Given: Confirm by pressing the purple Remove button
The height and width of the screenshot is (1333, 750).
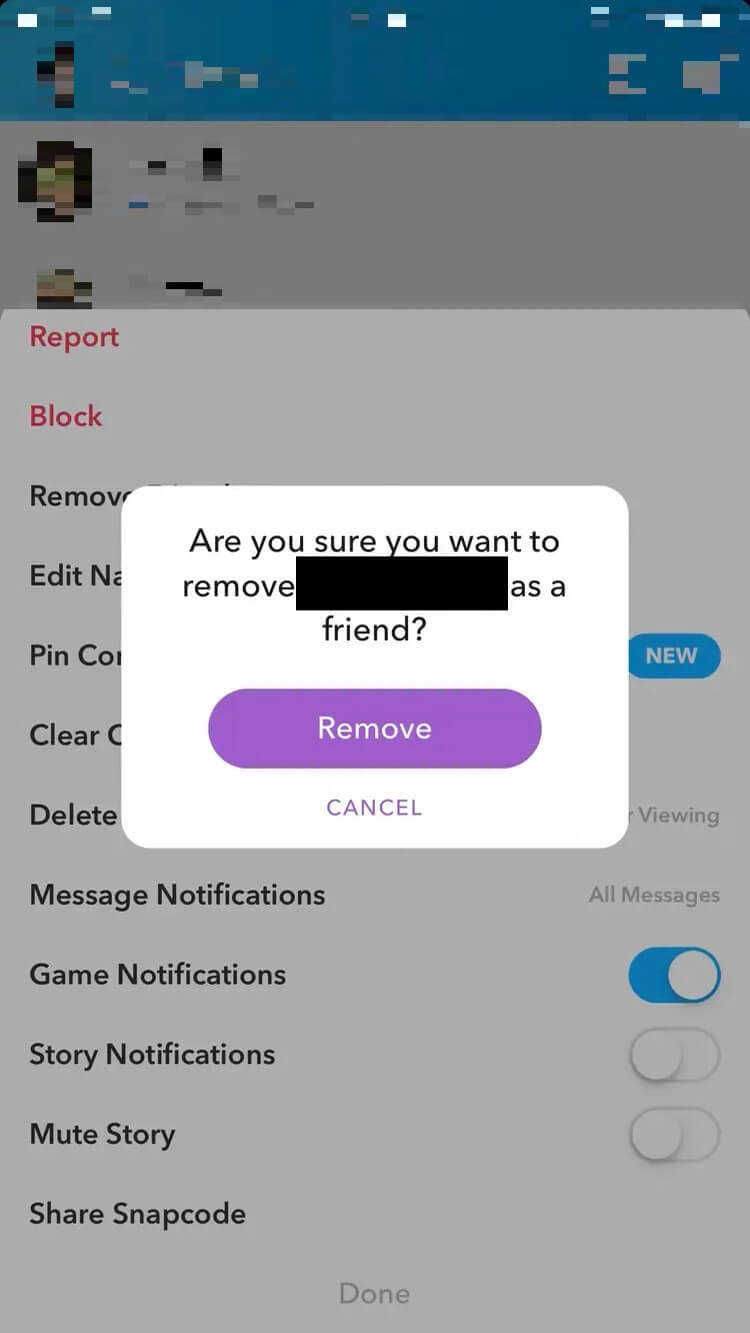Looking at the screenshot, I should 374,728.
